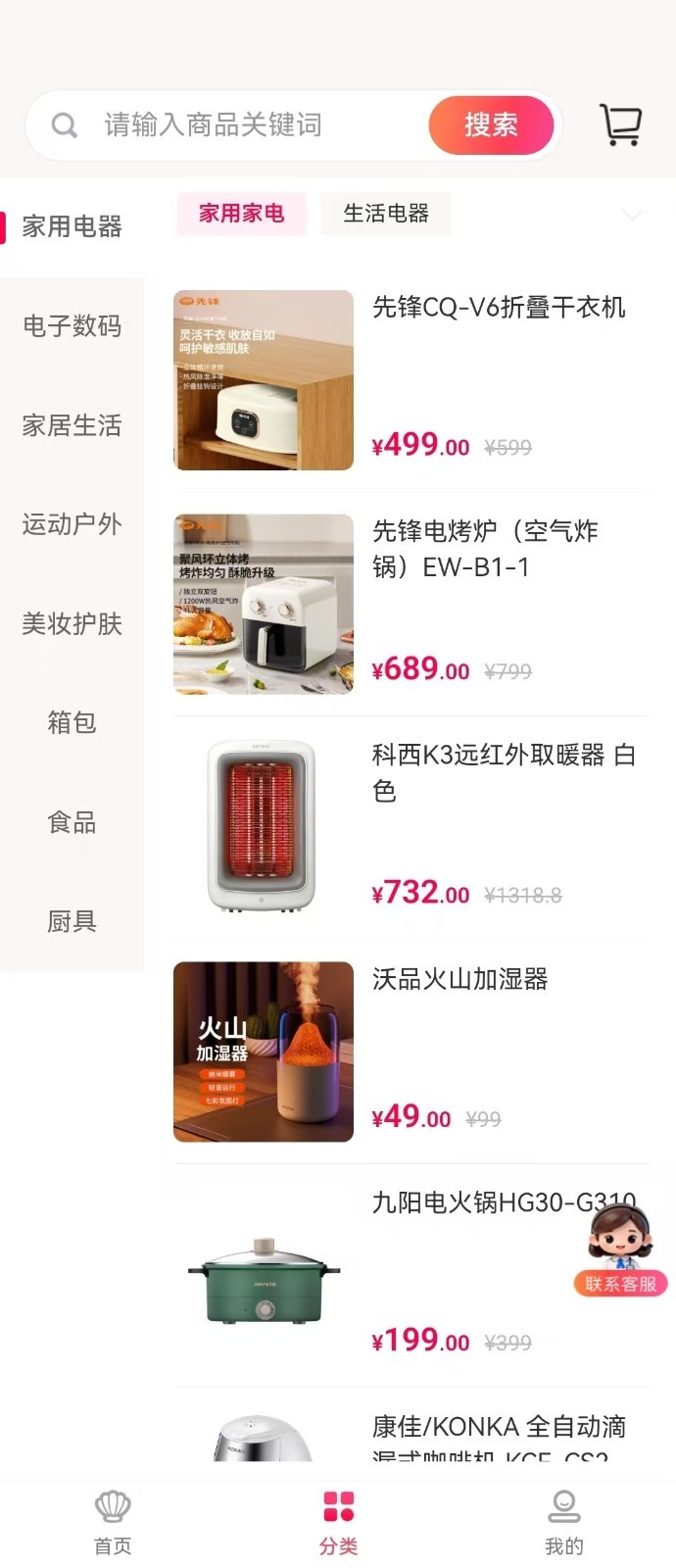This screenshot has height=1568, width=676.
Task: View the 沃品火山加湿器 product
Action: 411,1052
